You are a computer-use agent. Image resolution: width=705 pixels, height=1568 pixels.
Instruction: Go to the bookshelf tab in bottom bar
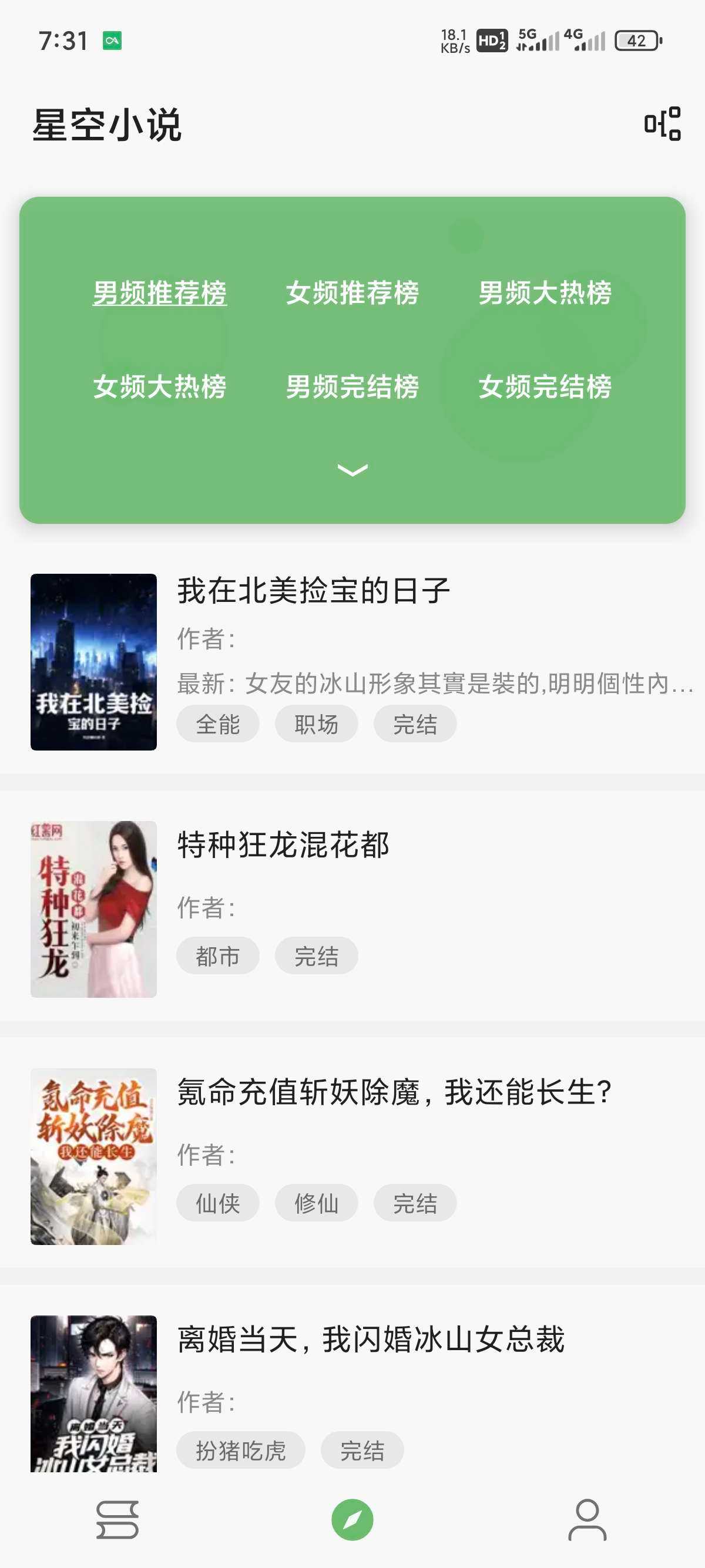(x=117, y=1520)
